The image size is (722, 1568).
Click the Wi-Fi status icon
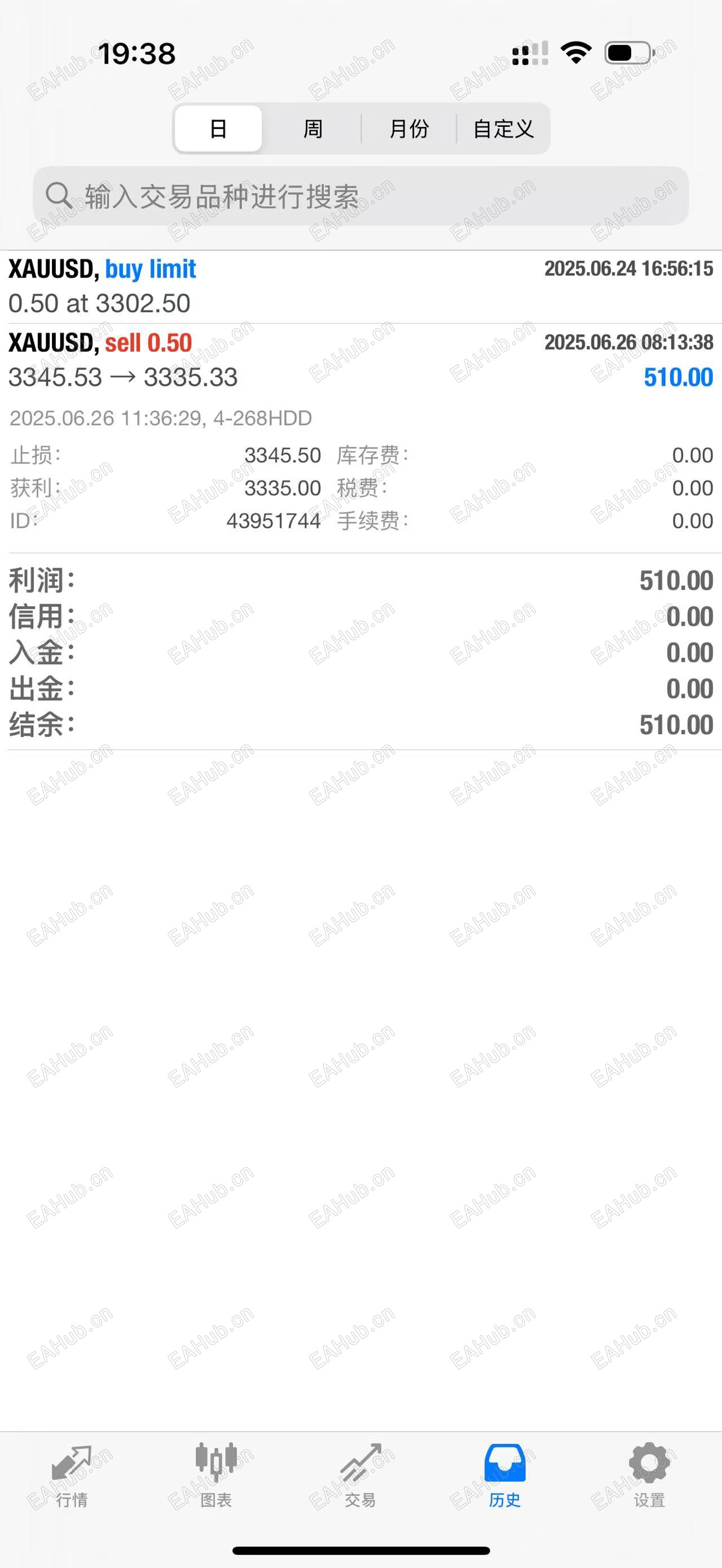(x=575, y=53)
